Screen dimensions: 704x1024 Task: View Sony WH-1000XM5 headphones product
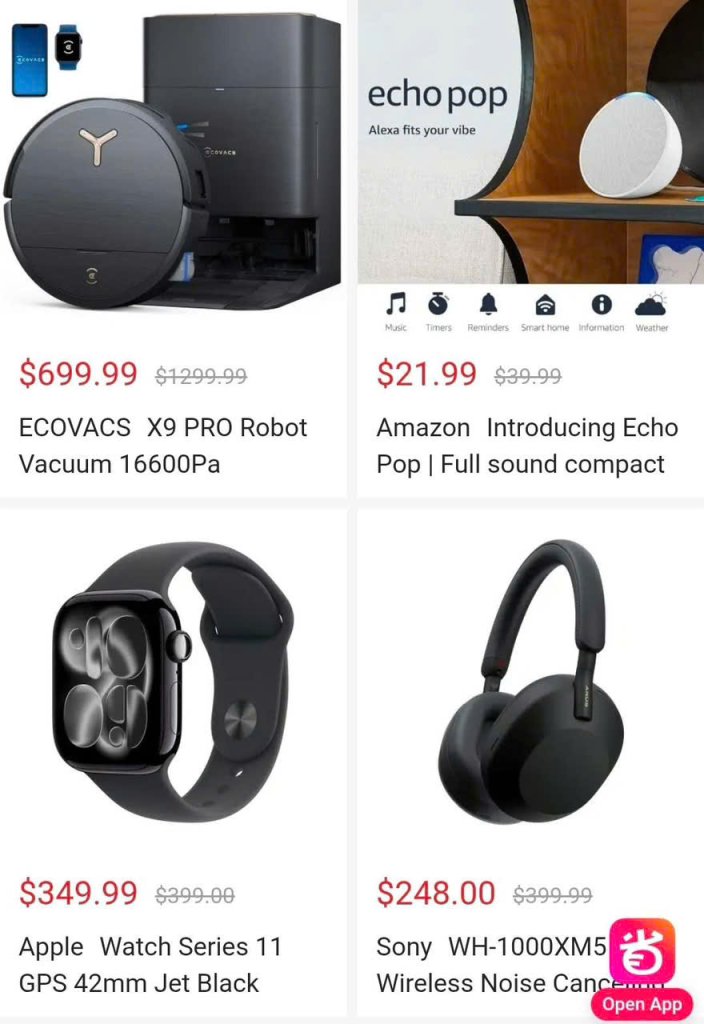(x=531, y=690)
